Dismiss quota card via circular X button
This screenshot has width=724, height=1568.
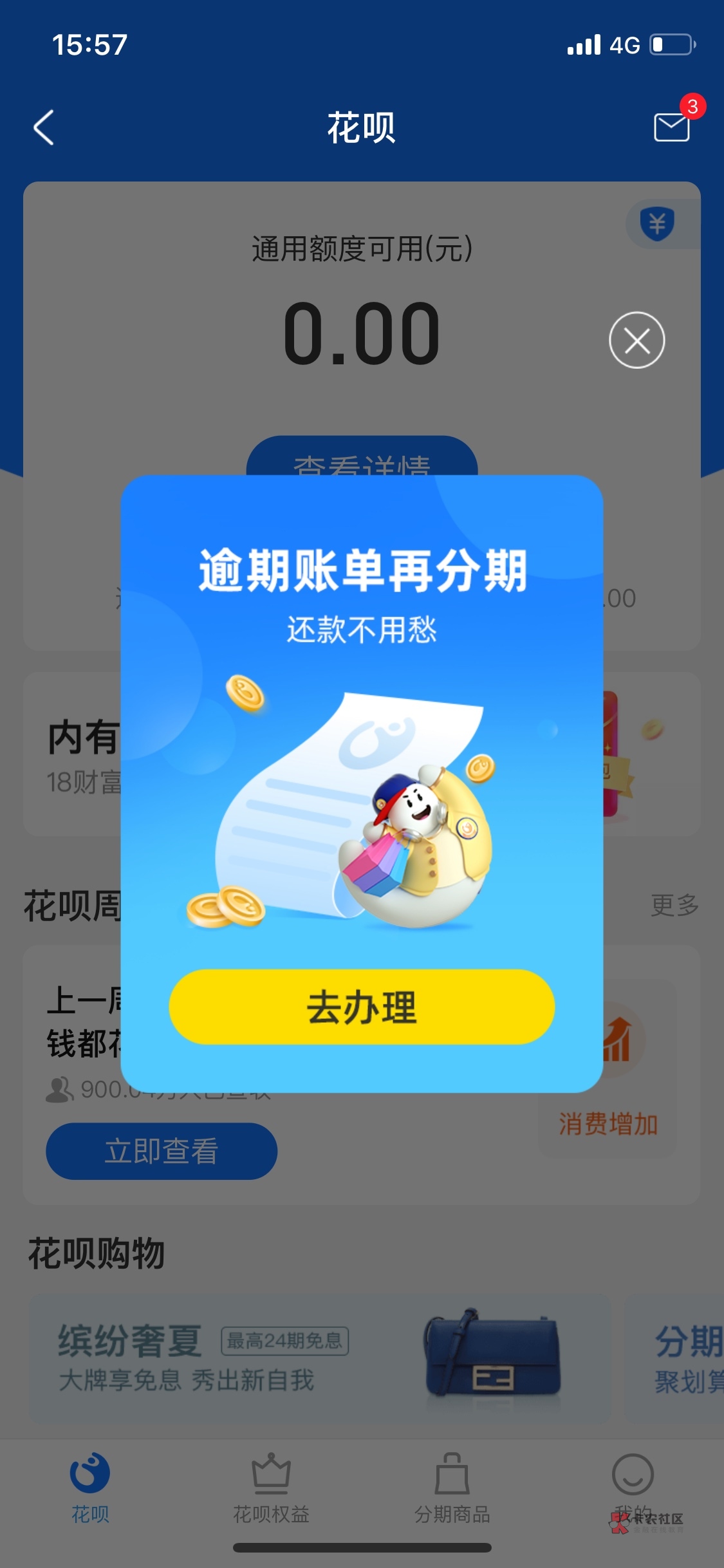click(637, 341)
